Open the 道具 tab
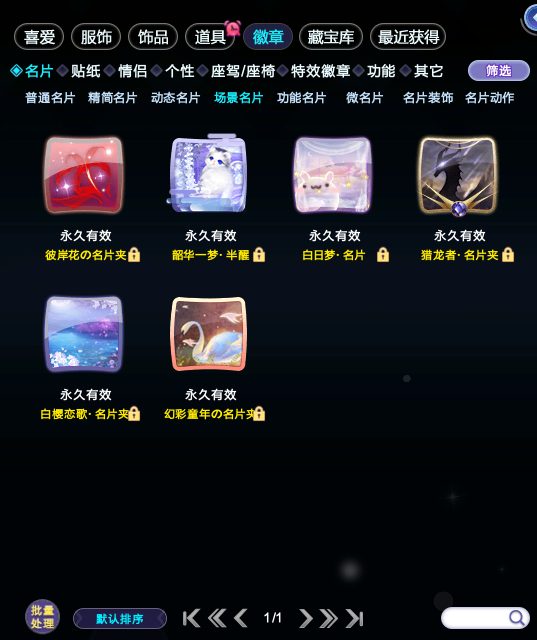 point(210,37)
